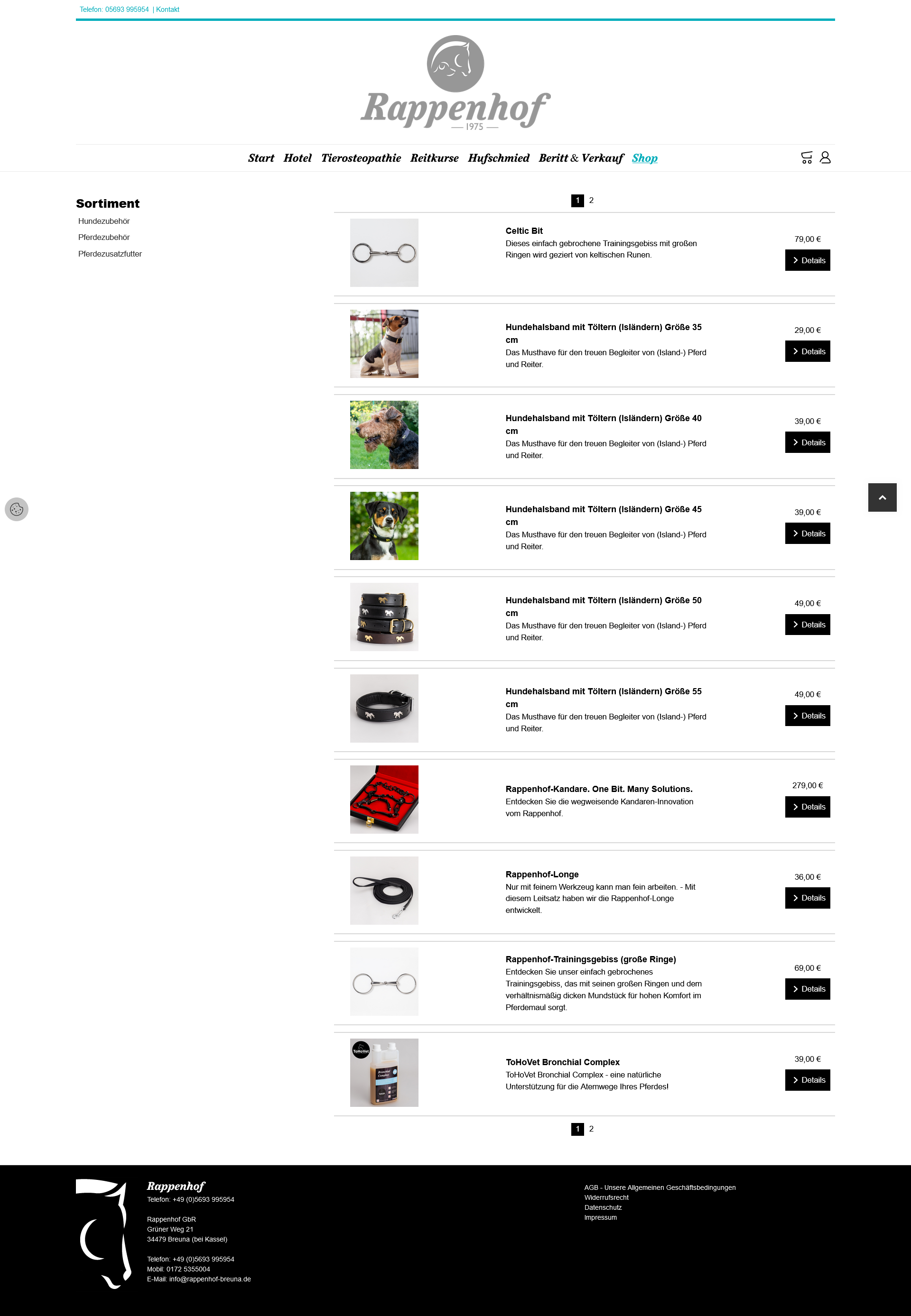The width and height of the screenshot is (911, 1316).
Task: Open the cookie settings icon
Action: point(17,509)
